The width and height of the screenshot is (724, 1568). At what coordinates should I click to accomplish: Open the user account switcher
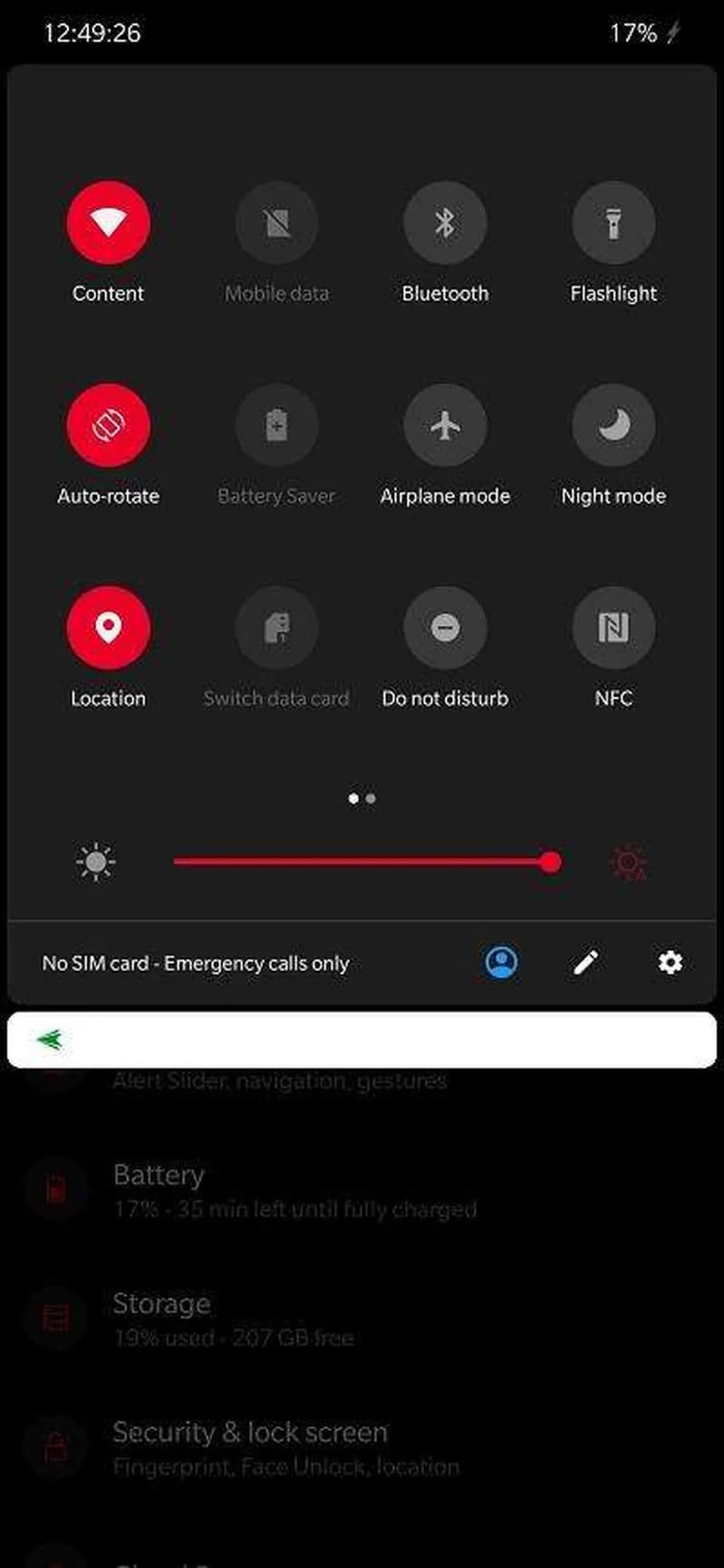tap(501, 963)
